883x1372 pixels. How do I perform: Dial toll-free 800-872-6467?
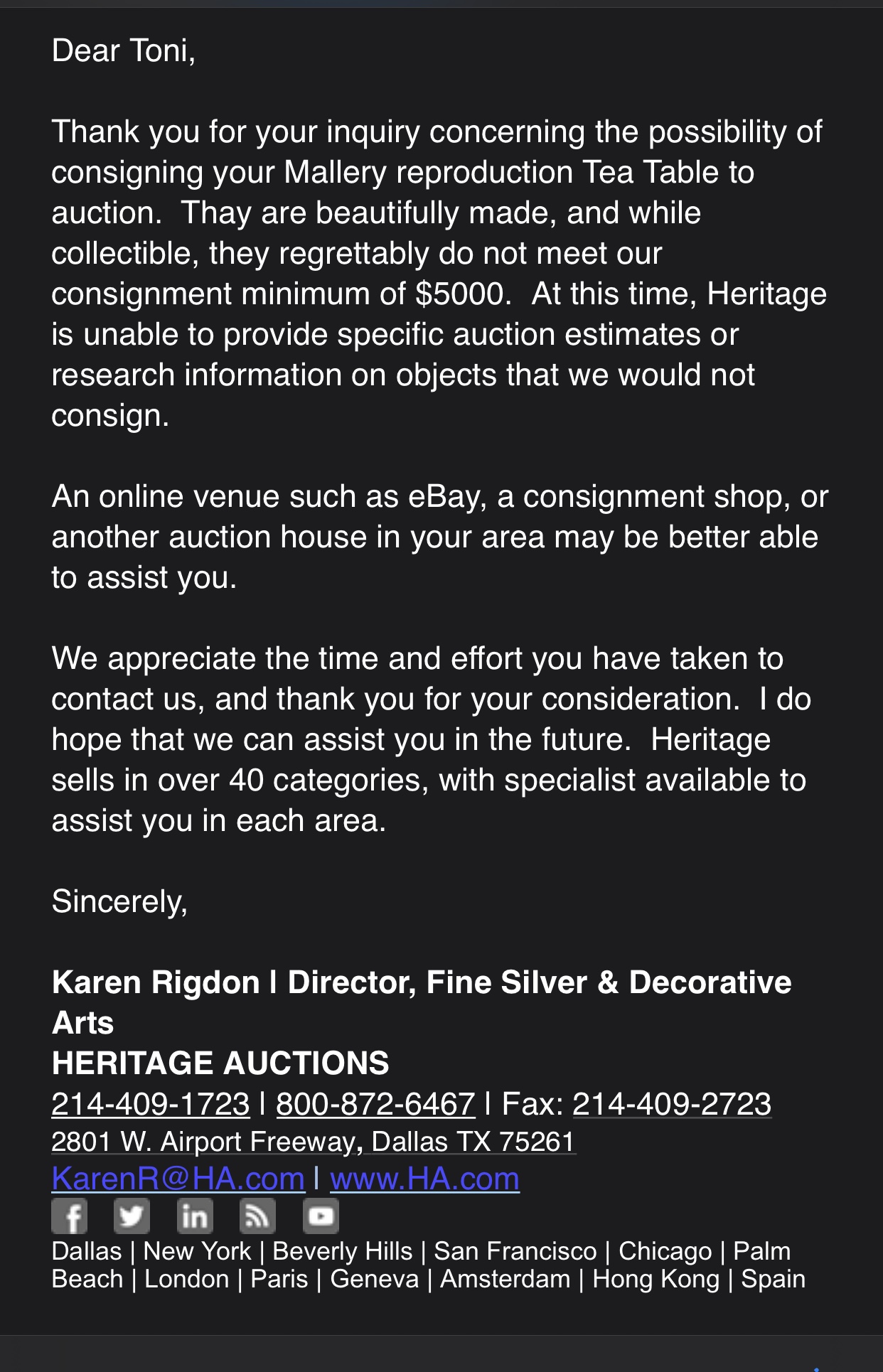375,1104
